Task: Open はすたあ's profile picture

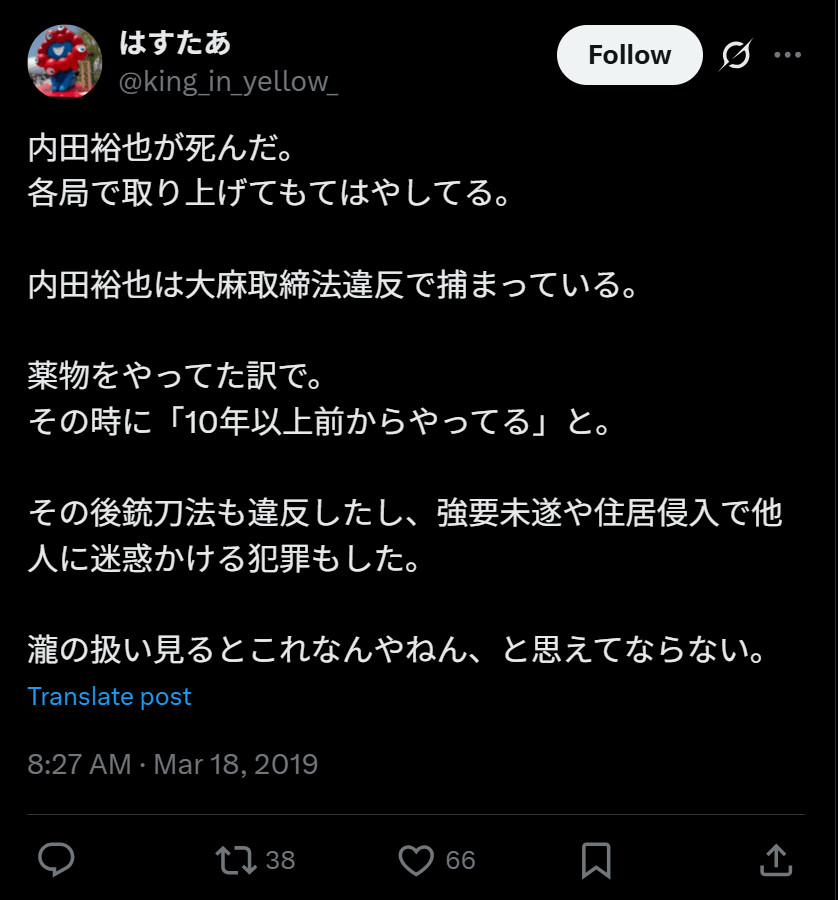Action: (64, 62)
